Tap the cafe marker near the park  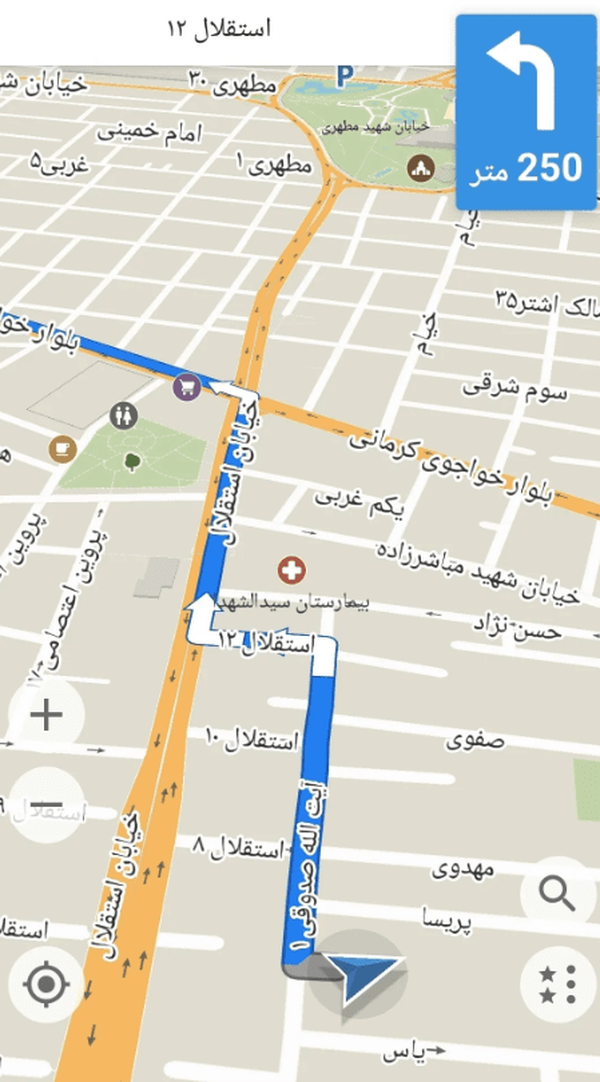pos(62,449)
